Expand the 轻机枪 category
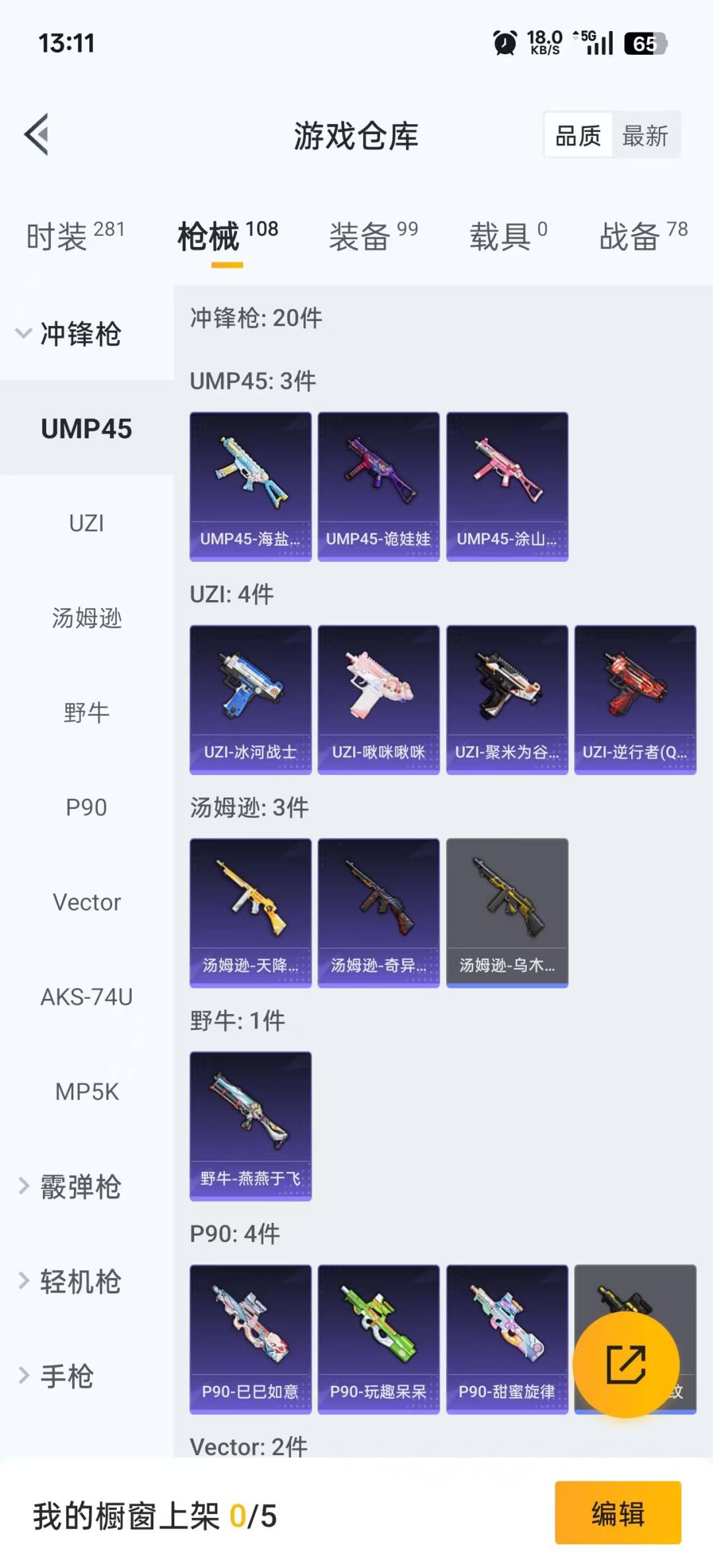Screen dimensions: 713x1568 pos(70,1281)
